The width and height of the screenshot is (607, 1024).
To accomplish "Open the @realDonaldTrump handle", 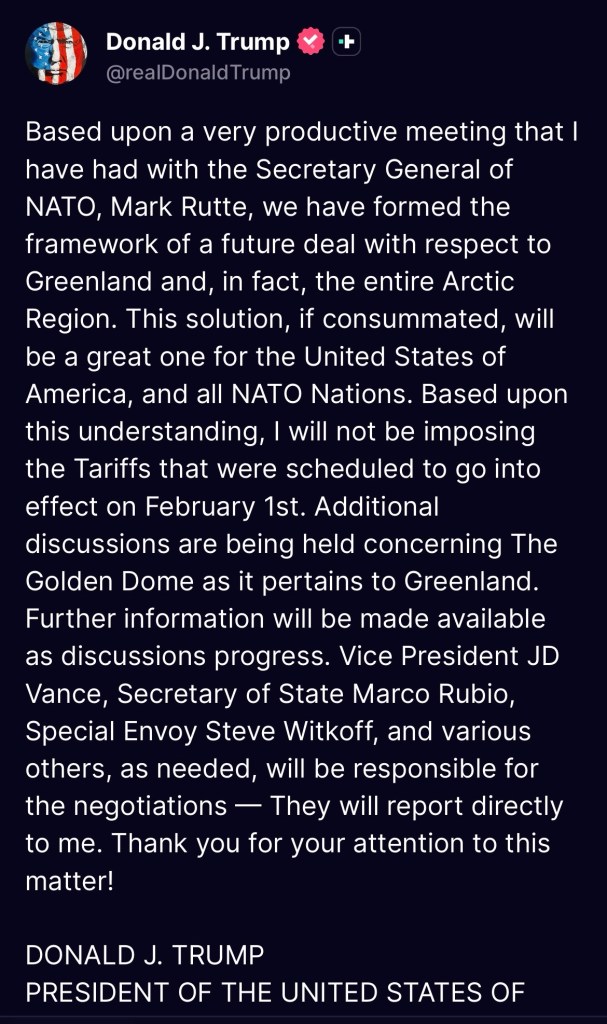I will (x=198, y=73).
